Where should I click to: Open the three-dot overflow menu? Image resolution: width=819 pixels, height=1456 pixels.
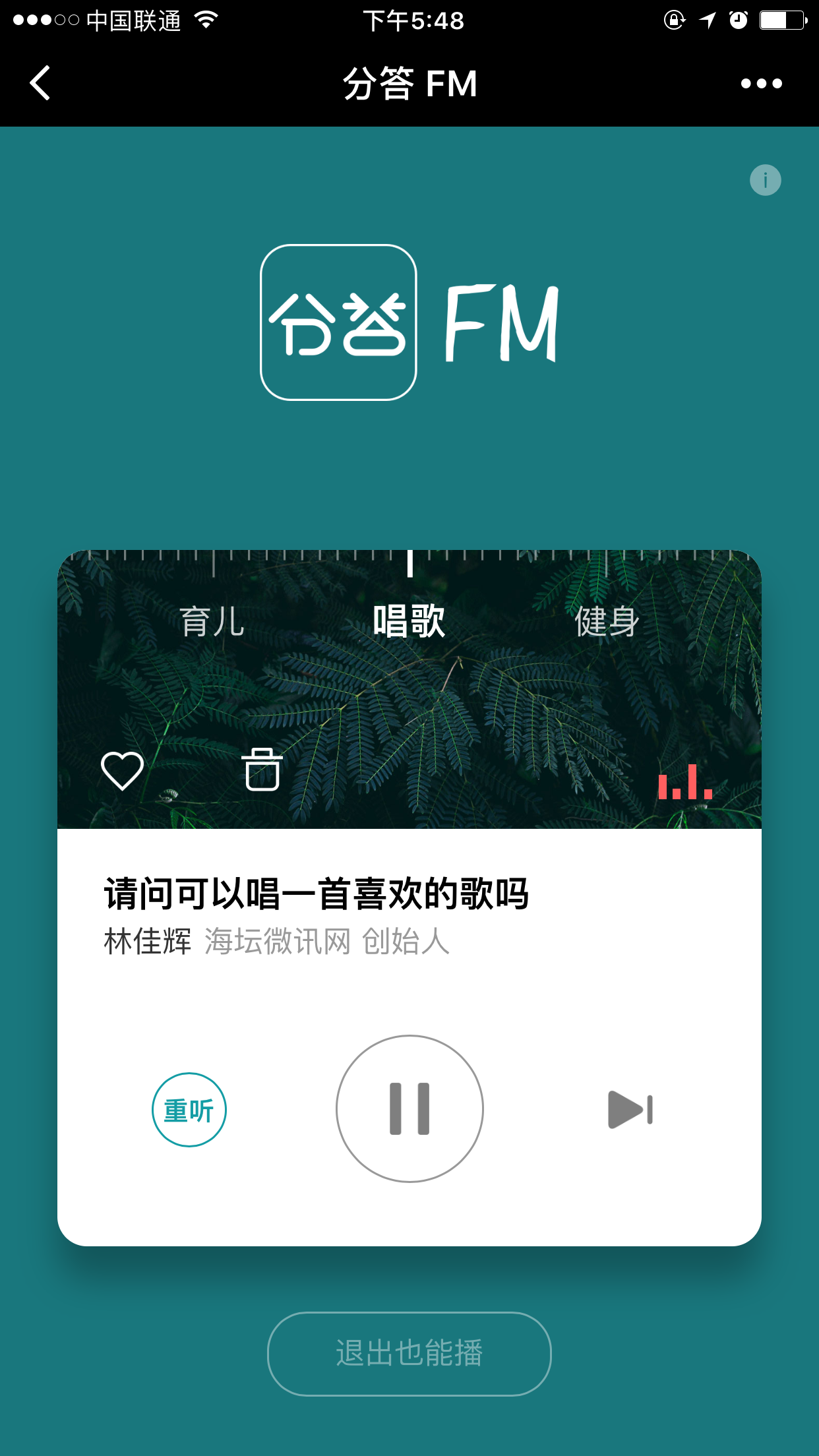point(761,84)
